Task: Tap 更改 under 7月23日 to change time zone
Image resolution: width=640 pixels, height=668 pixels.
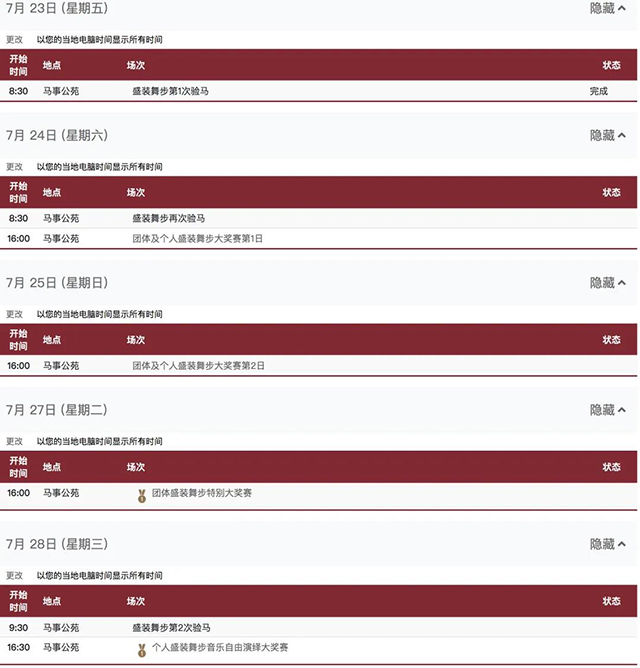Action: pos(14,40)
